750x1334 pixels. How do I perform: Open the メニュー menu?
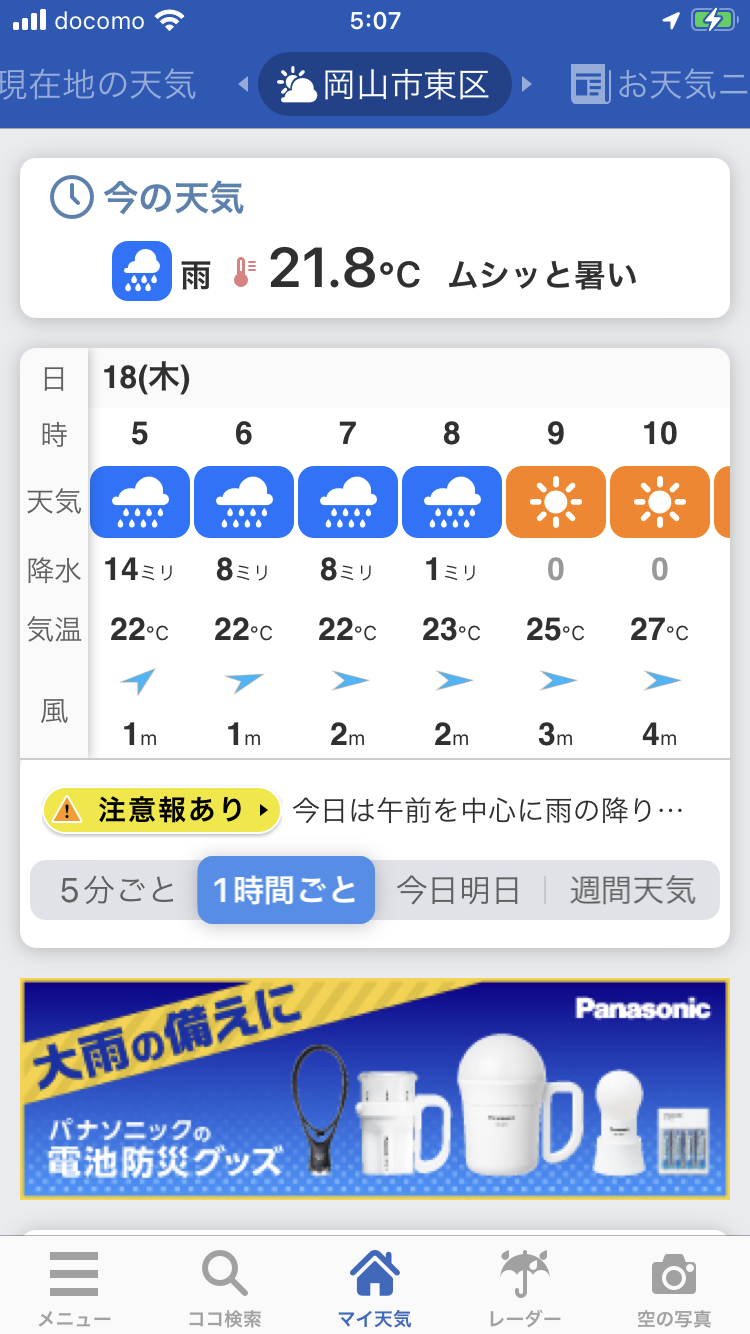[74, 1287]
